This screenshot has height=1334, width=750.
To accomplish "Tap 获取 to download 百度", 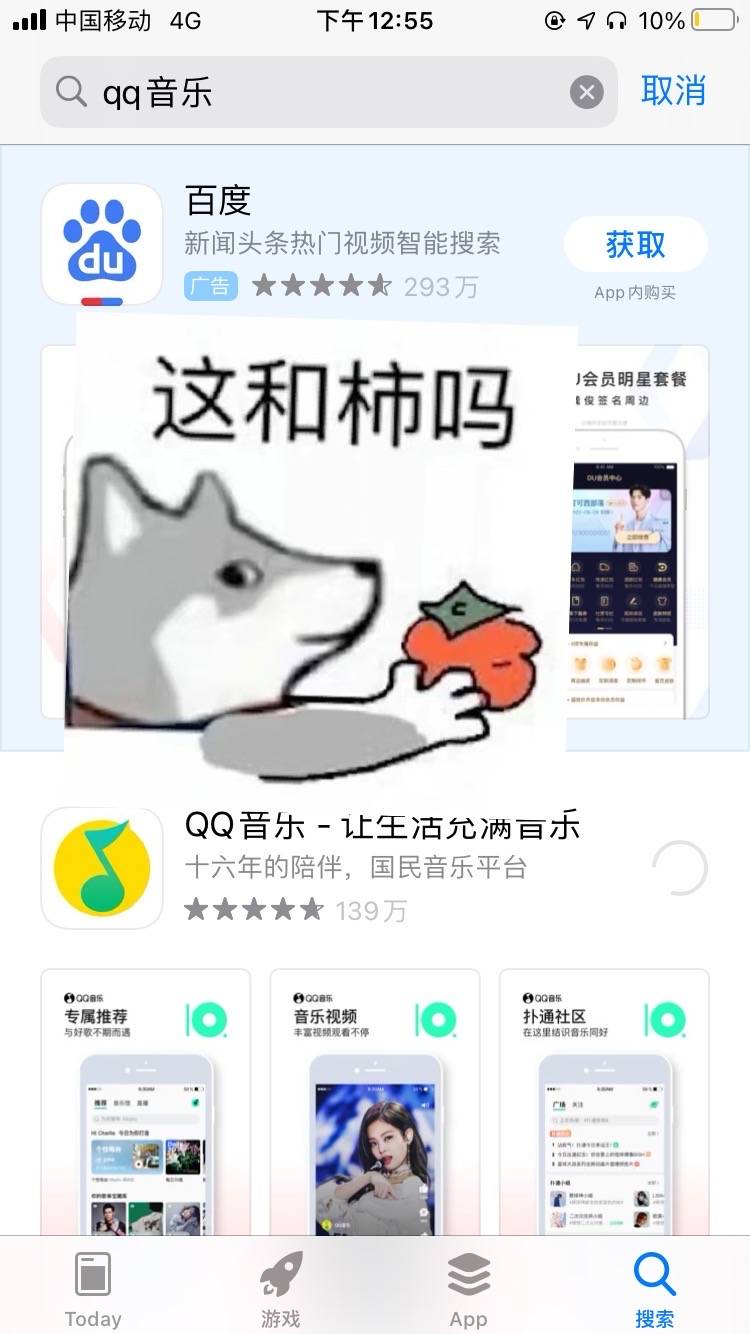I will (x=635, y=245).
